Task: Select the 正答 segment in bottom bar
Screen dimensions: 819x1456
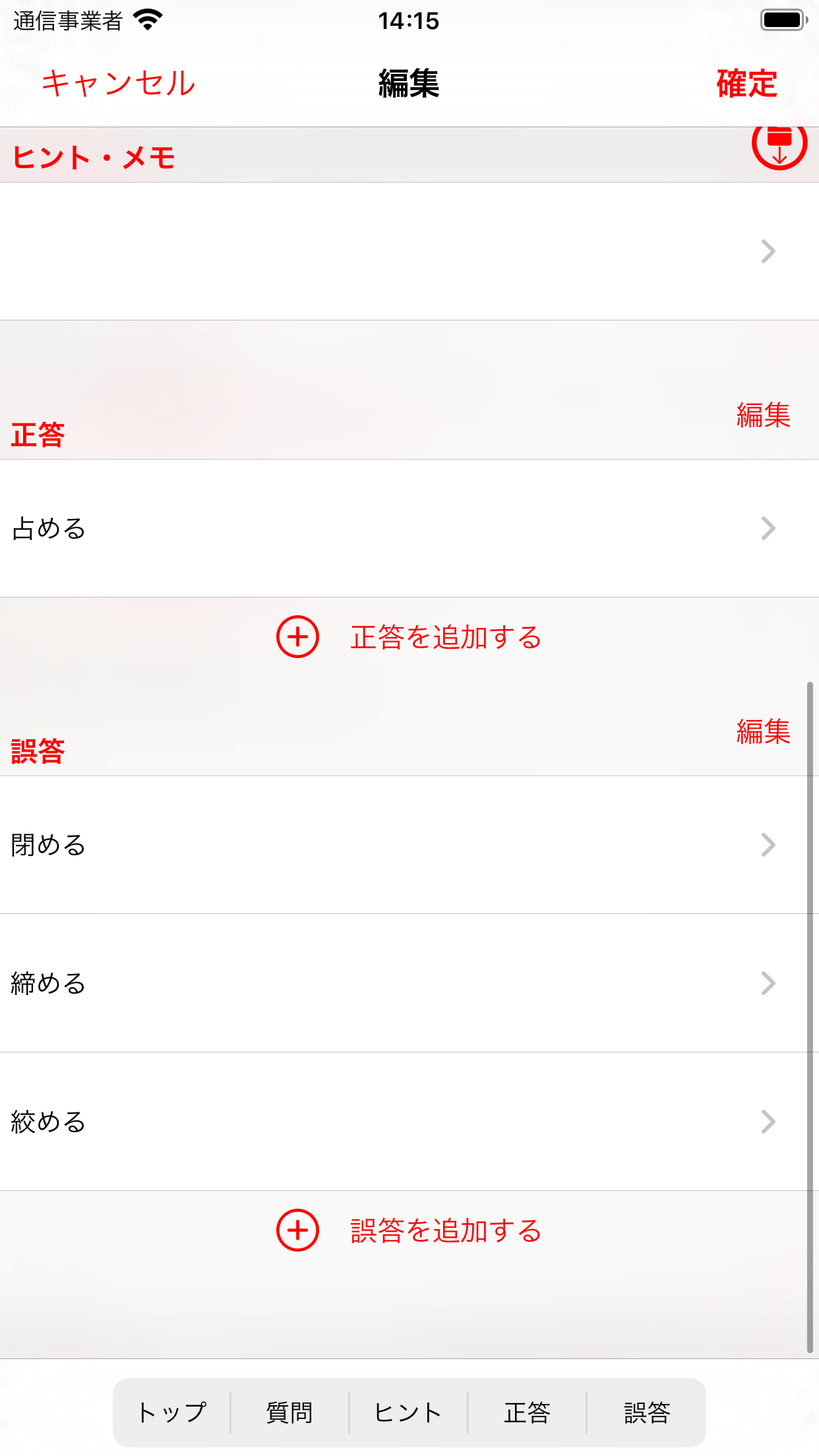Action: (527, 1412)
